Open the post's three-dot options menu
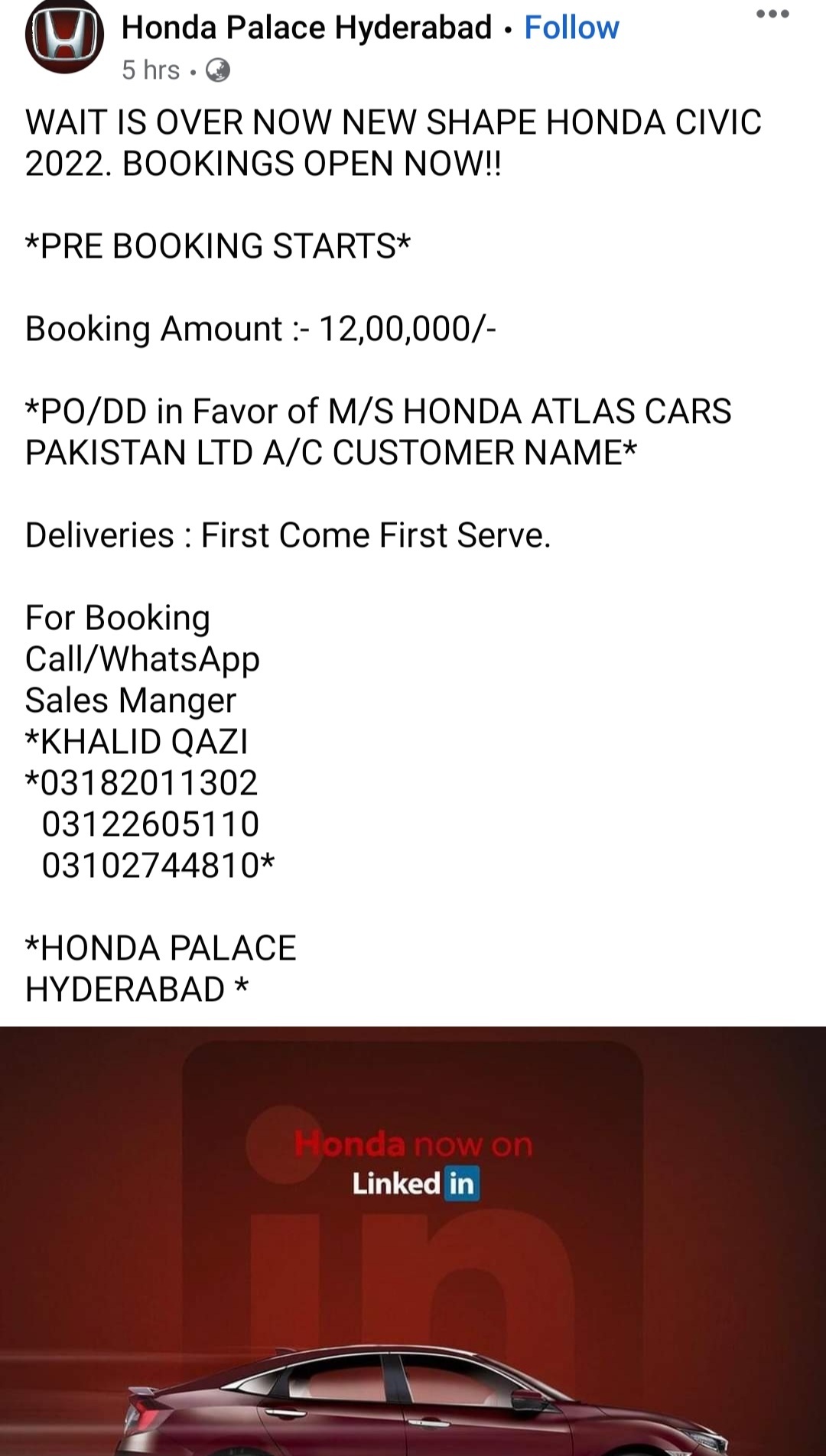The height and width of the screenshot is (1456, 826). (x=772, y=14)
